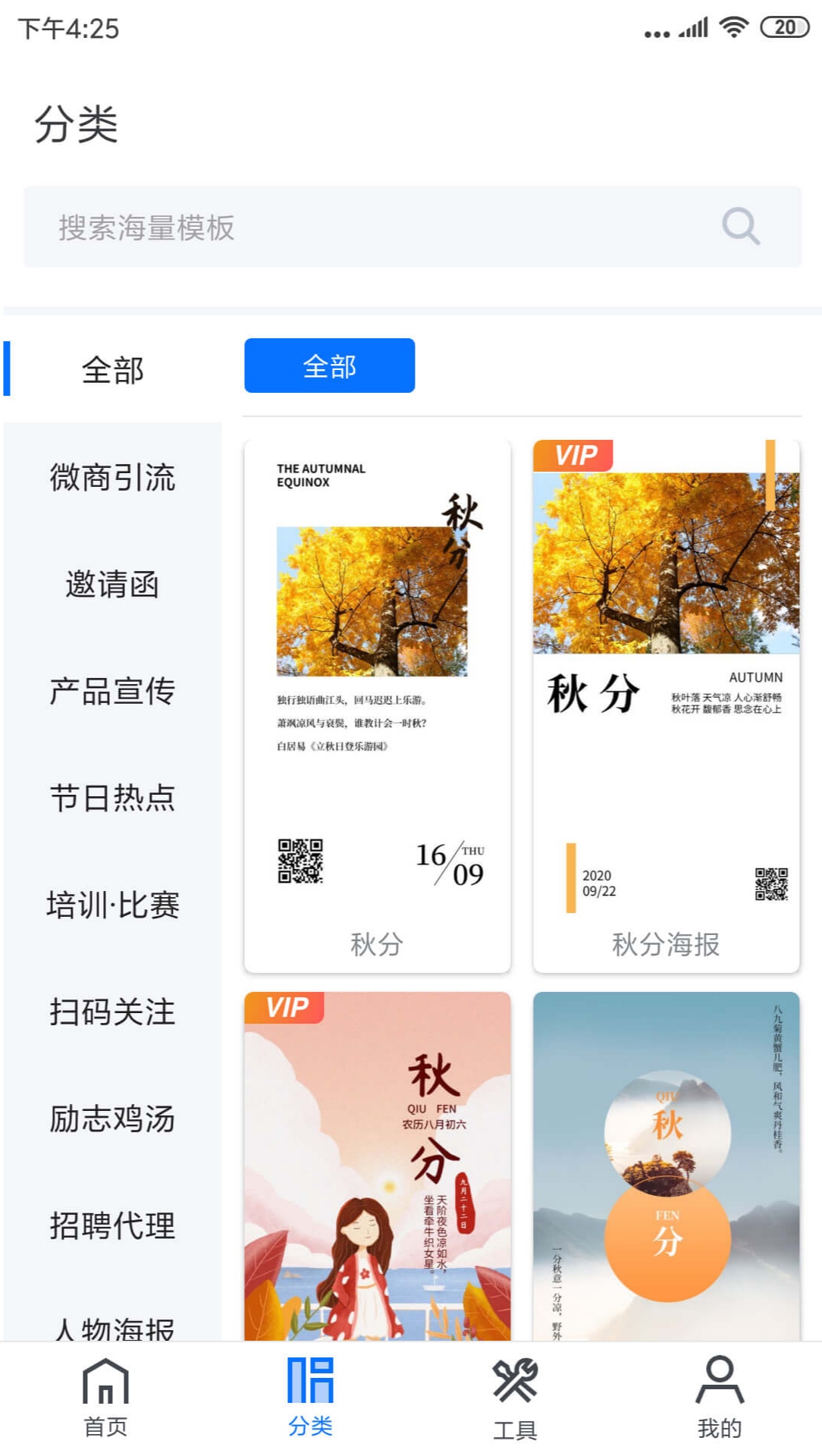Open the 搜索海量模板 search field

(x=412, y=227)
